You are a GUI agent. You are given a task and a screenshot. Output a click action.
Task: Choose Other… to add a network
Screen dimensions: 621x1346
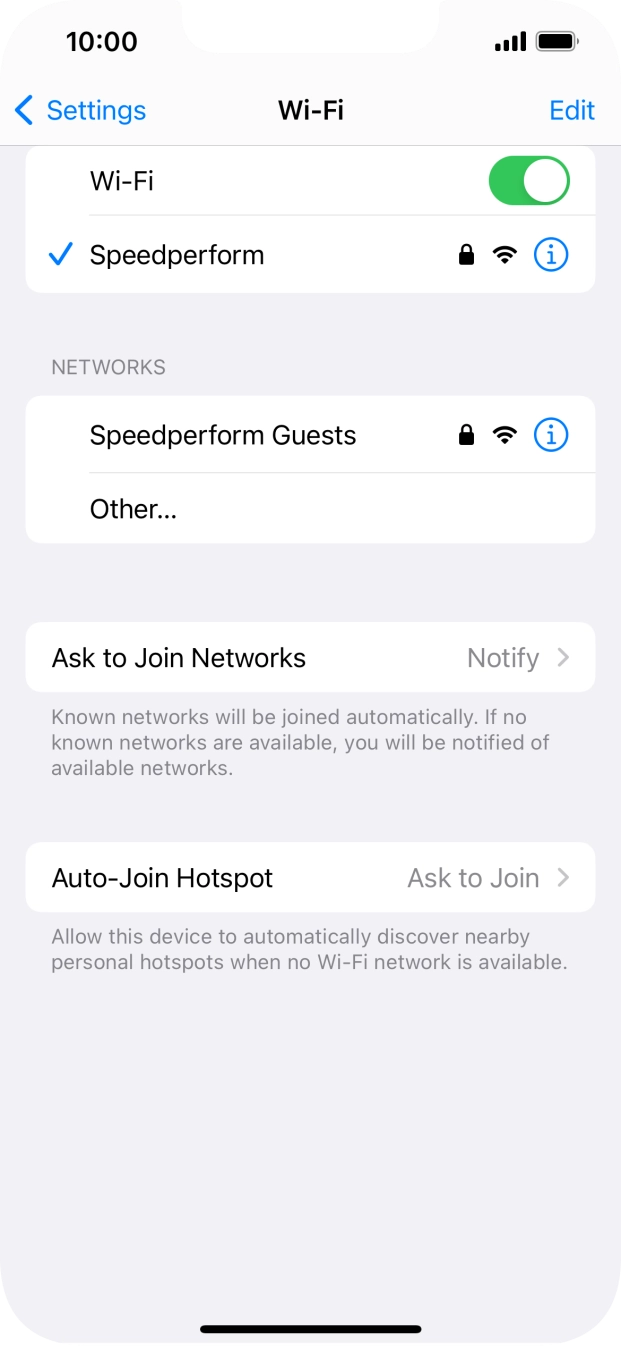point(134,509)
